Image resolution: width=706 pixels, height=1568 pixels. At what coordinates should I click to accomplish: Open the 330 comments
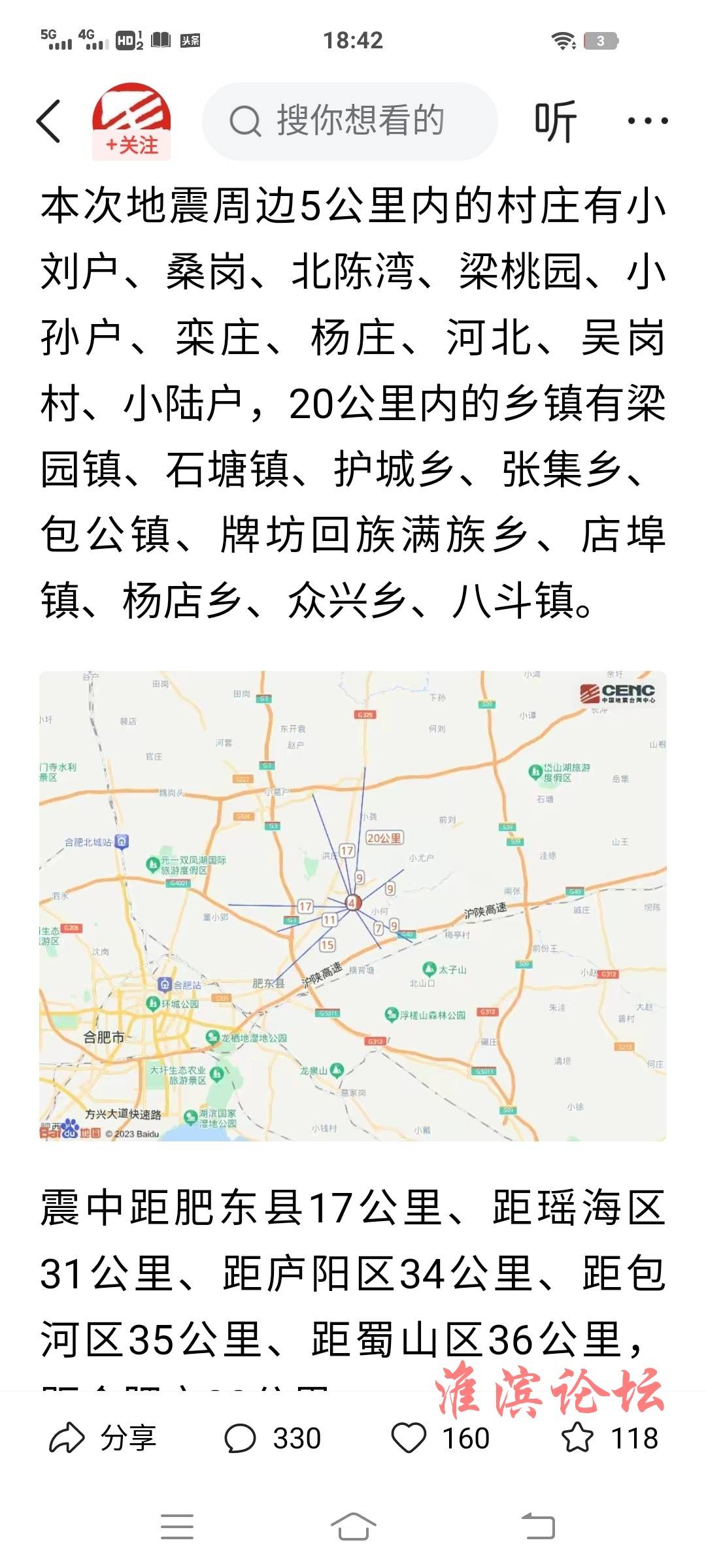click(x=273, y=1438)
